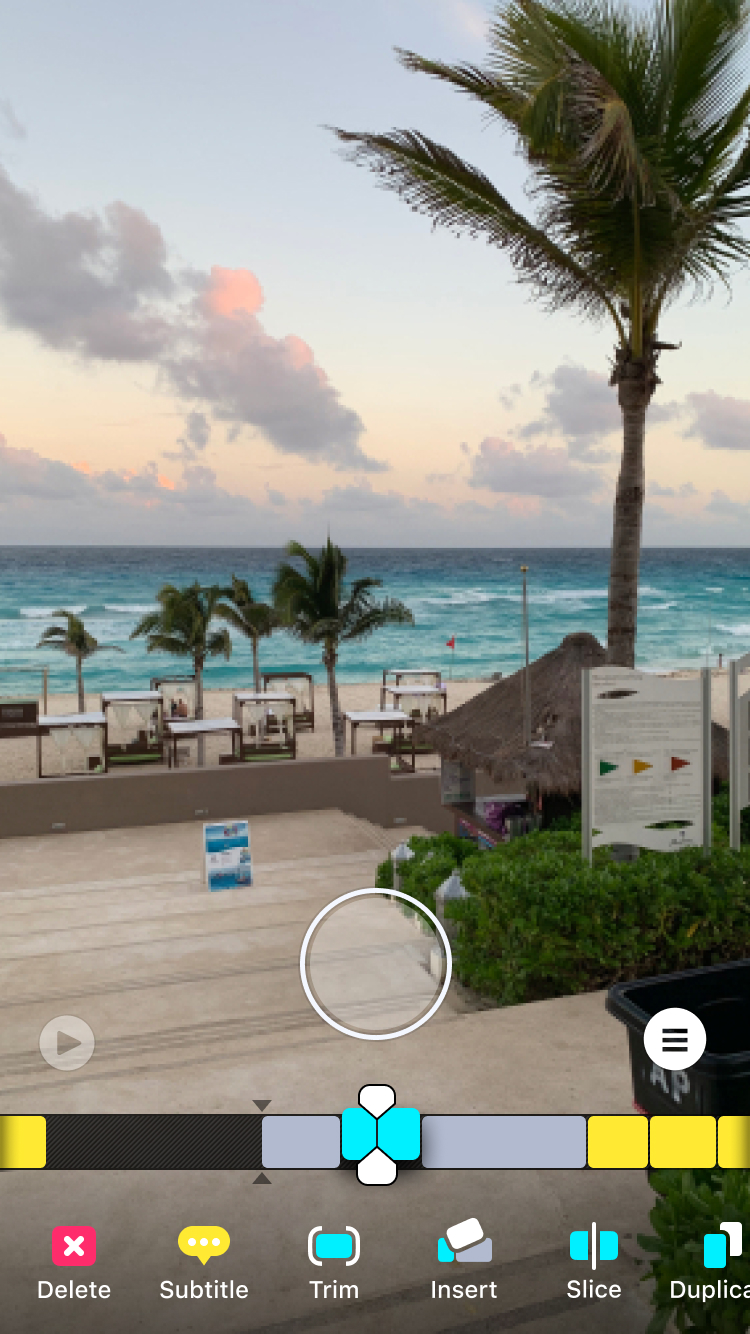Play the video preview
The height and width of the screenshot is (1334, 750).
coord(67,1044)
